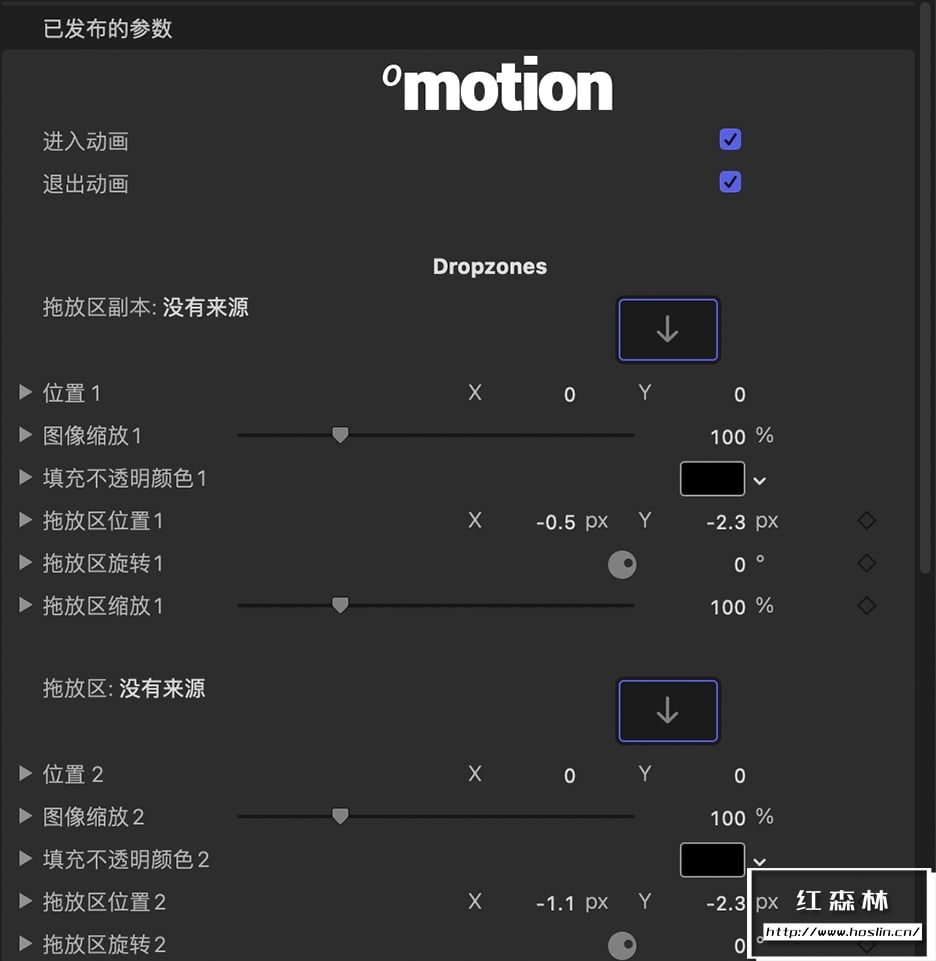Expand the 图像缩放 1 parameter
The width and height of the screenshot is (936, 961).
tap(26, 435)
